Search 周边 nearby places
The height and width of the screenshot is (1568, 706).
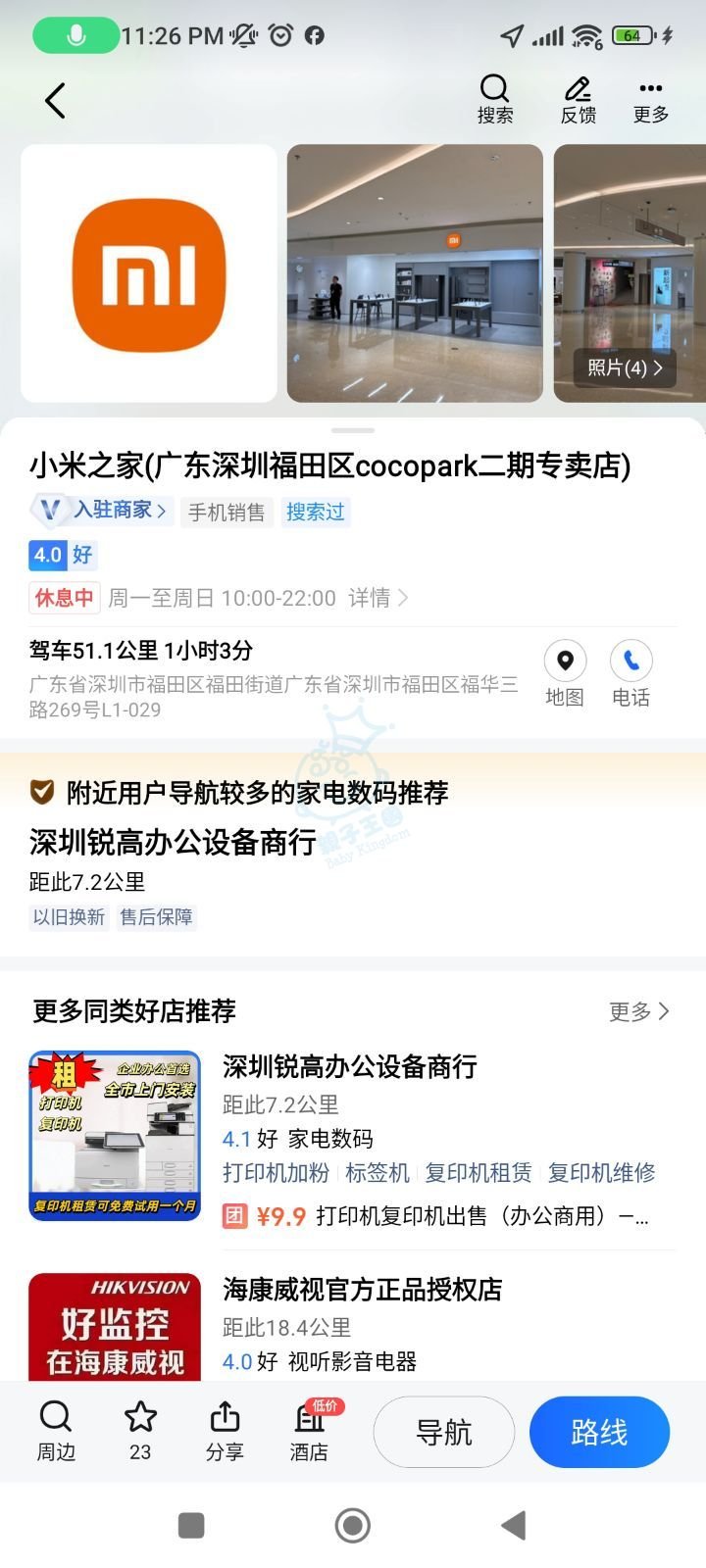(x=56, y=1431)
